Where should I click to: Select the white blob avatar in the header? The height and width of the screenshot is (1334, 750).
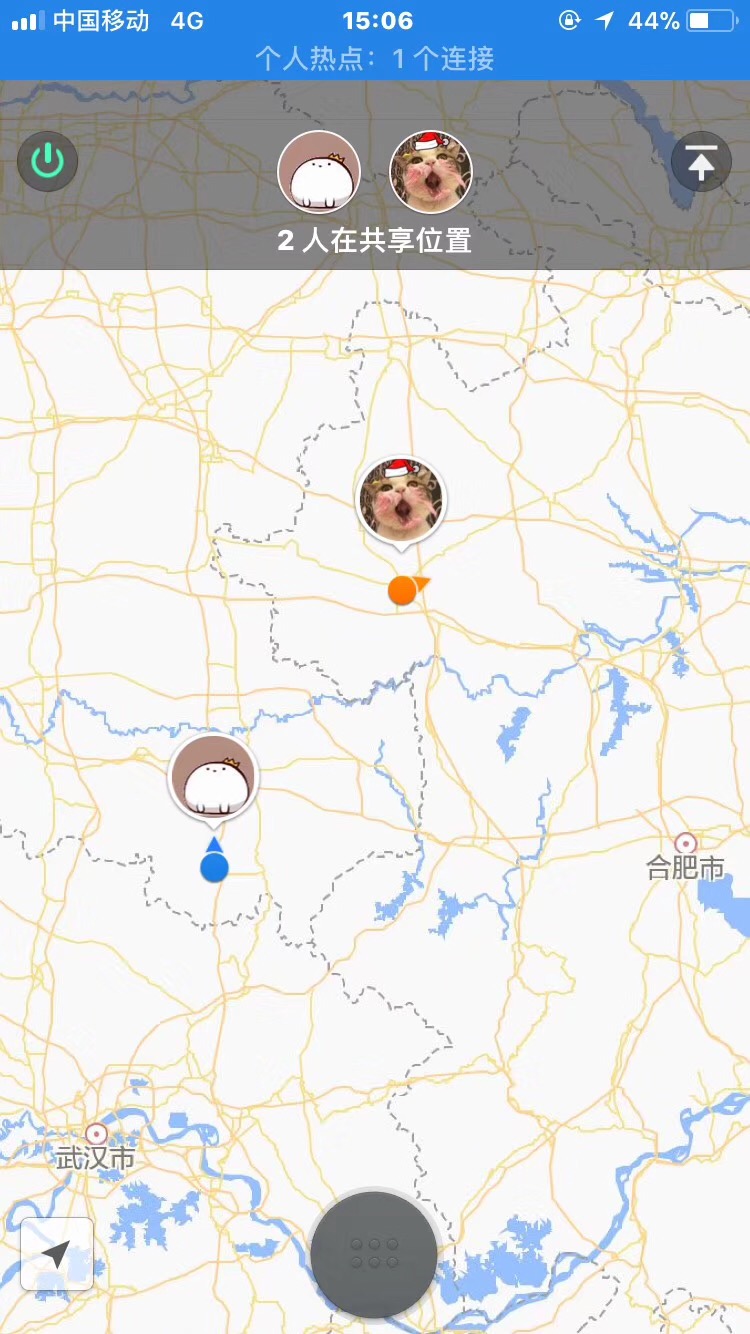319,172
